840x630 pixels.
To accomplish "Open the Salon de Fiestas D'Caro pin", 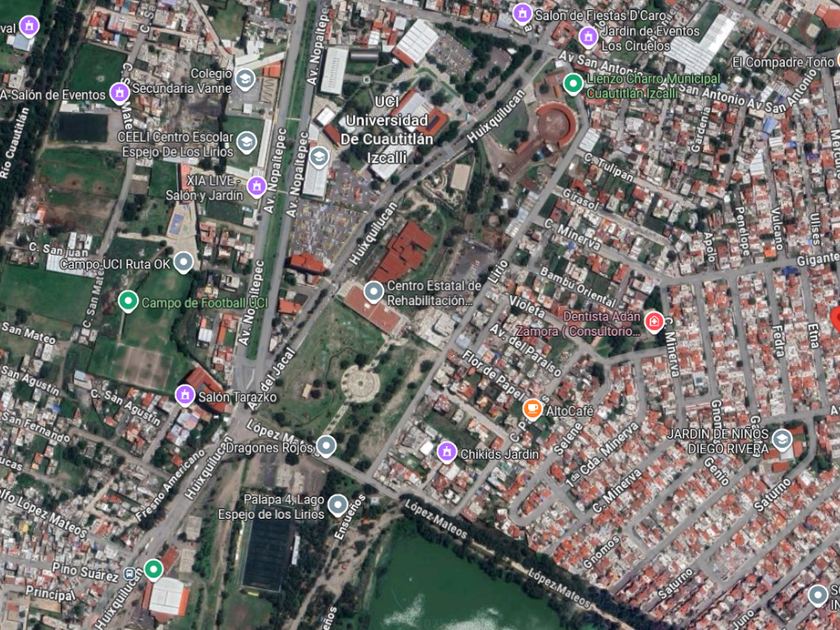I will tap(522, 13).
